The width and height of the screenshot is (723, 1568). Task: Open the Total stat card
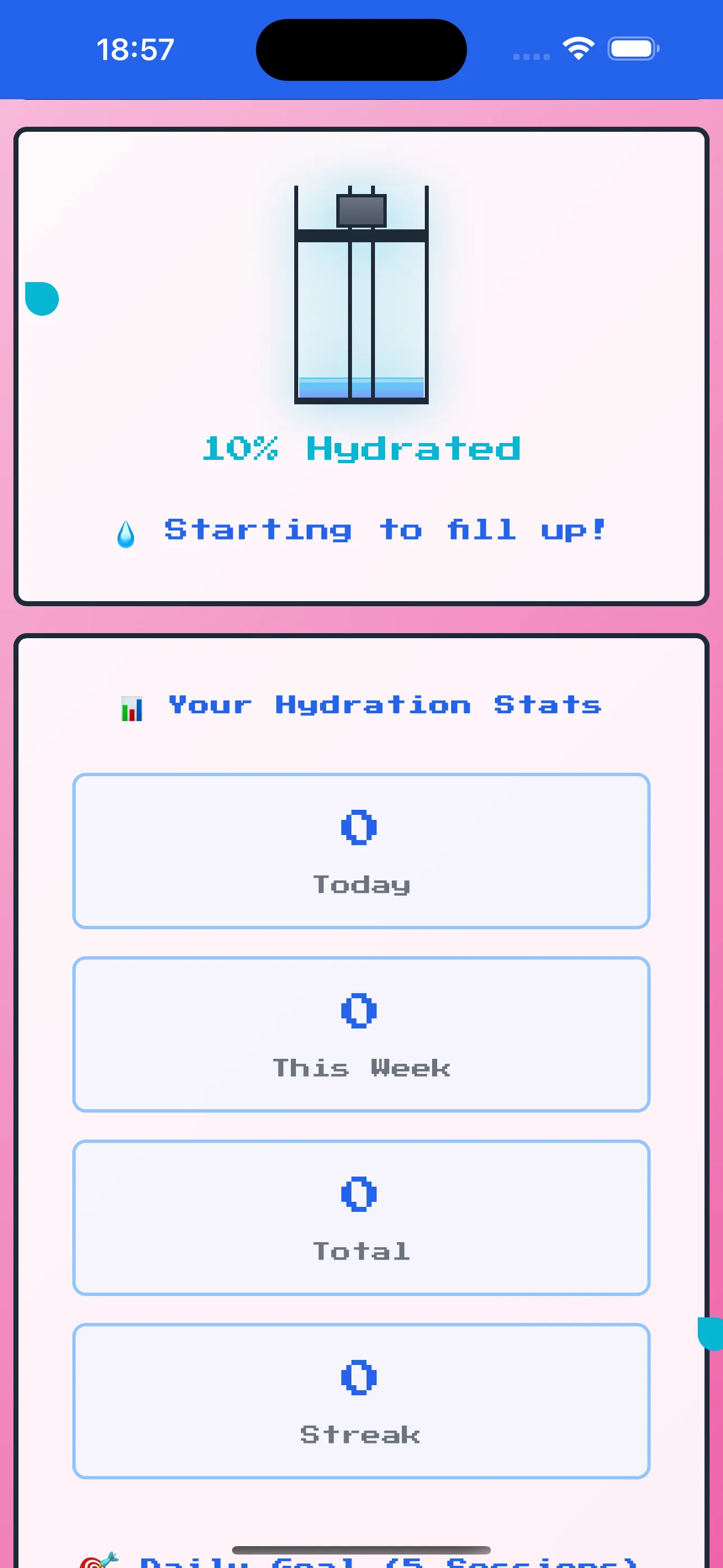point(361,1217)
